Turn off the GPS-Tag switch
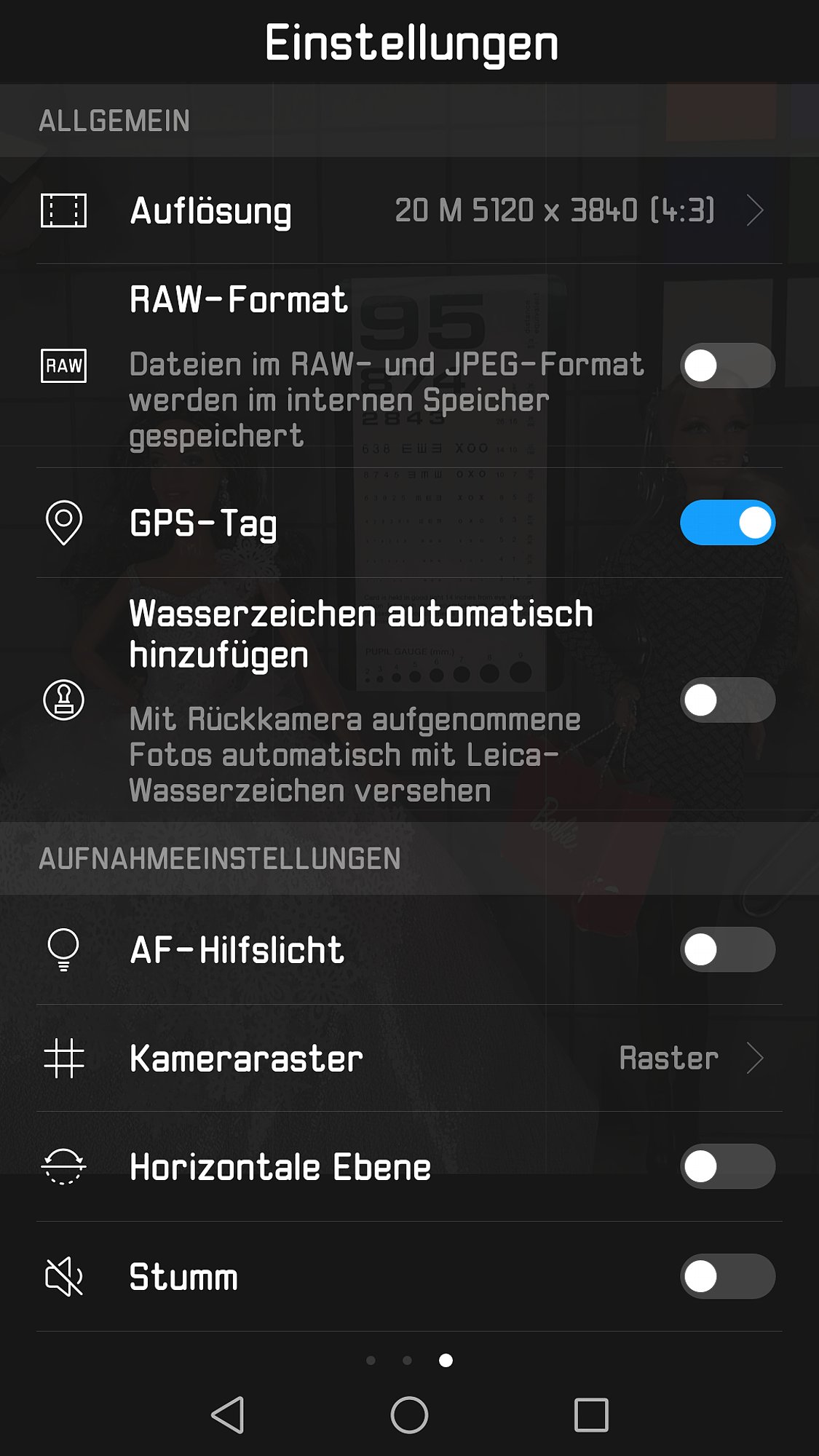 [x=727, y=523]
